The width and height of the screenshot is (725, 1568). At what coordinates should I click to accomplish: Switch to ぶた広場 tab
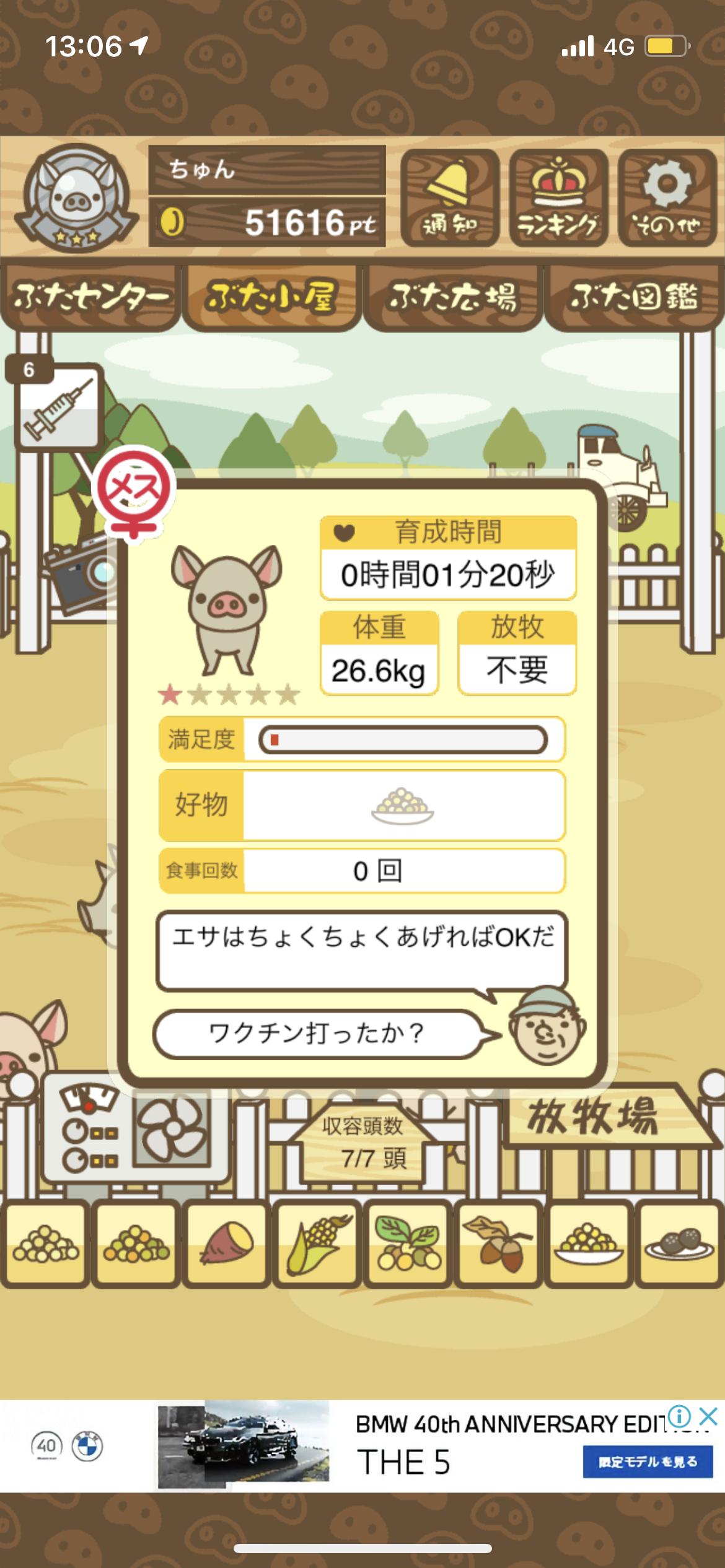[x=453, y=298]
